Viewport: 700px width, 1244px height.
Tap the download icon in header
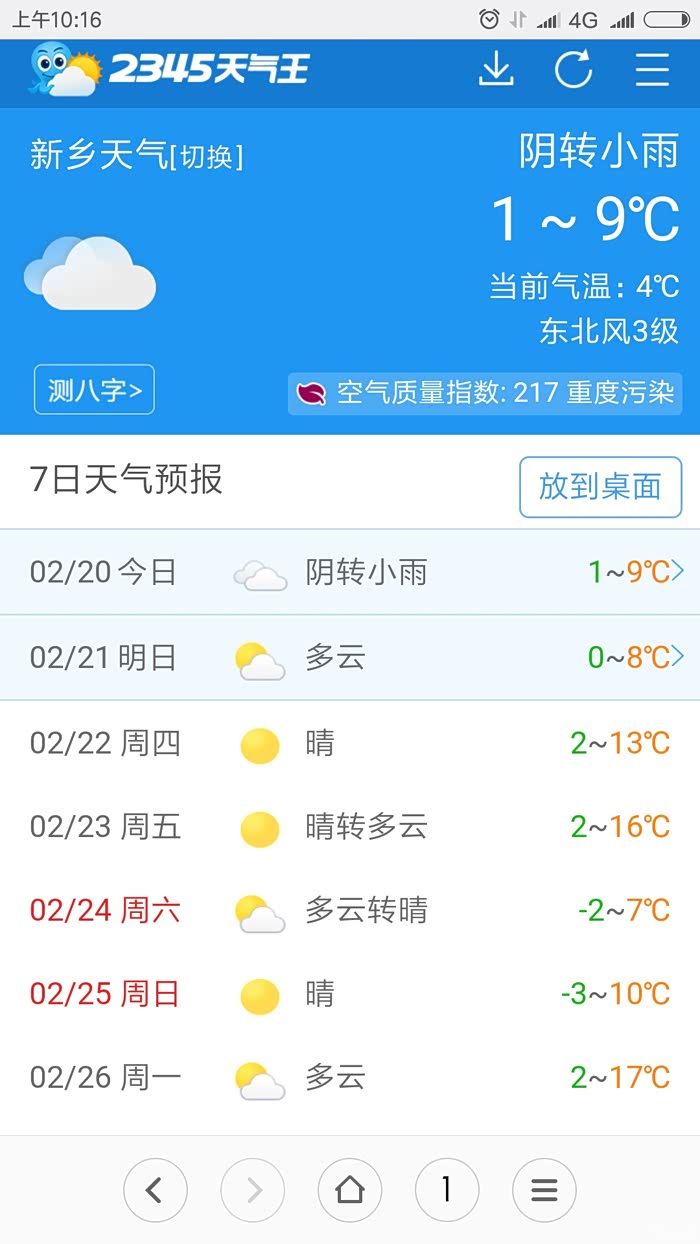point(496,69)
